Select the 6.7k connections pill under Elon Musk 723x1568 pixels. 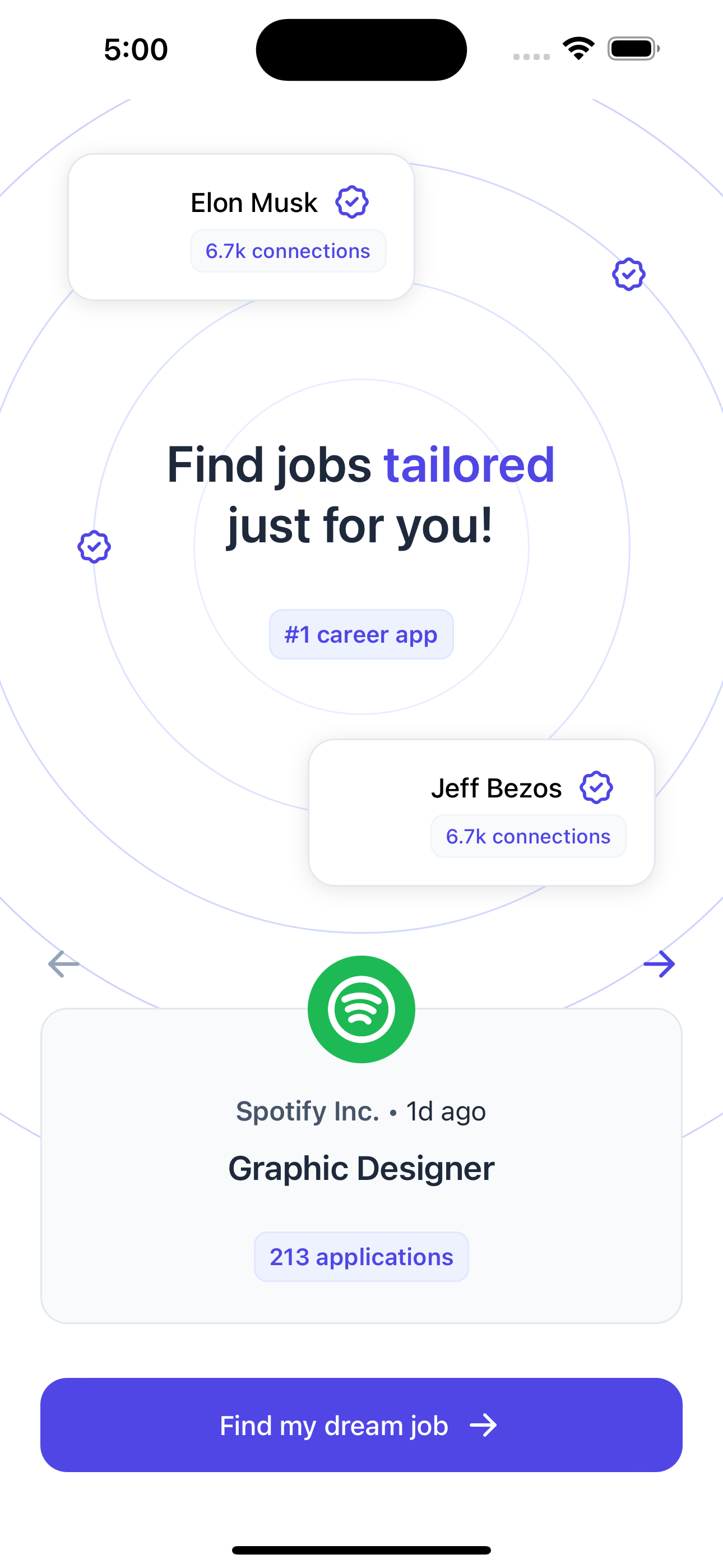[288, 250]
